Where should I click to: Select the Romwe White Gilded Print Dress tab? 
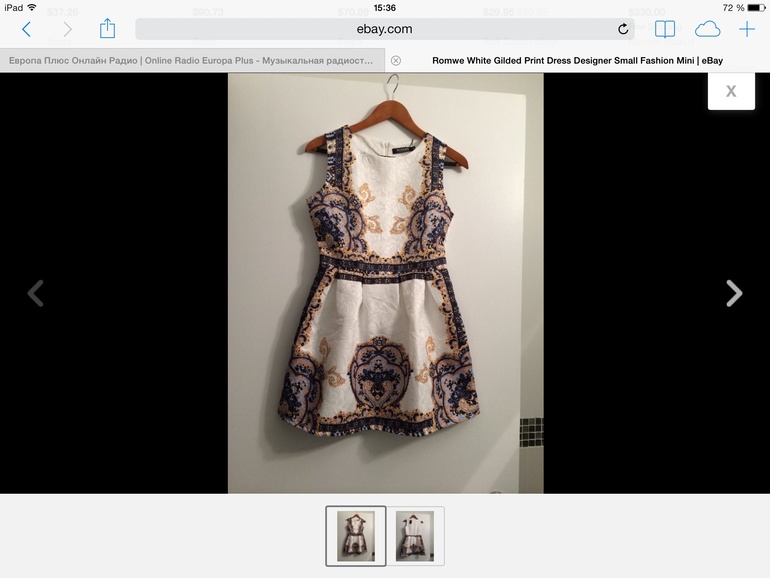click(x=577, y=60)
